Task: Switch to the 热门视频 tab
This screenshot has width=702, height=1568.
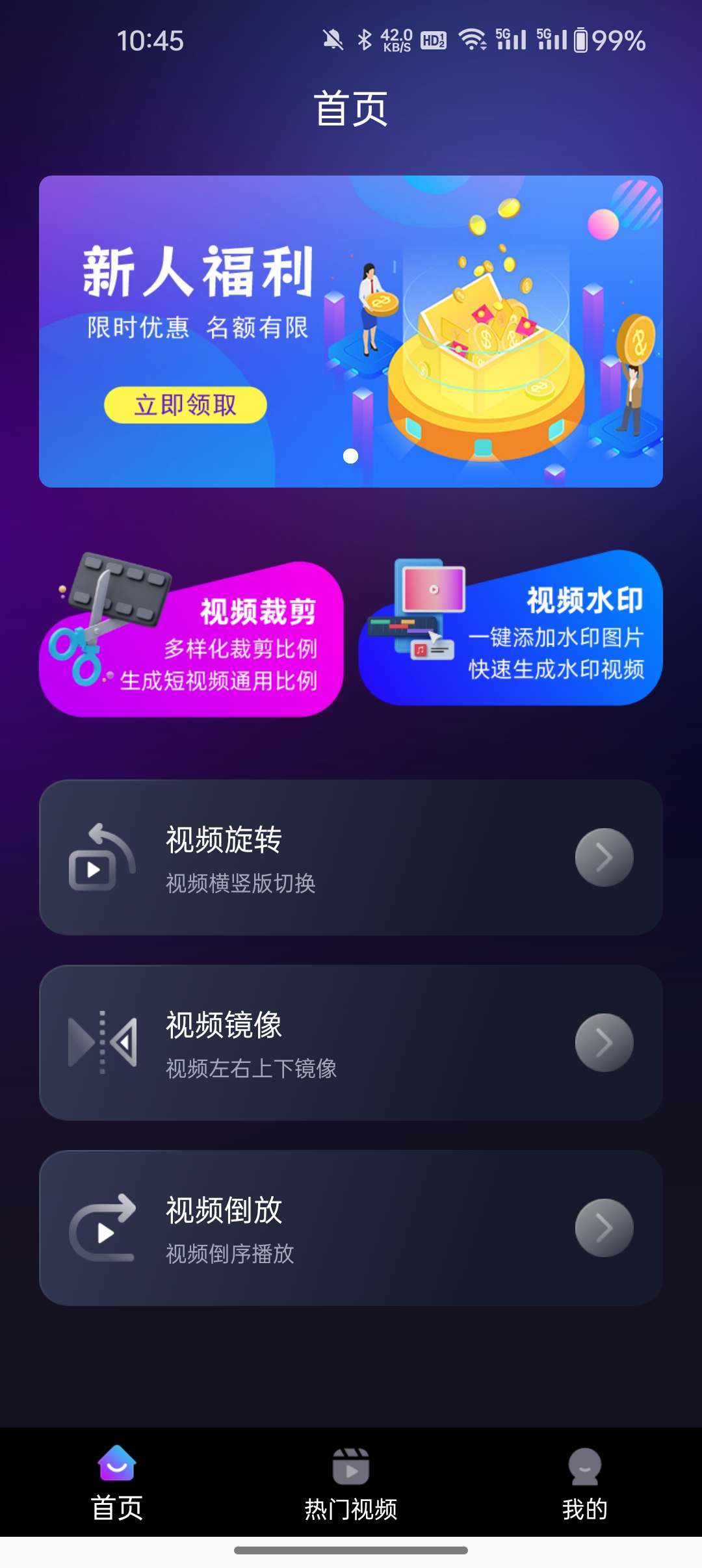Action: click(351, 1496)
